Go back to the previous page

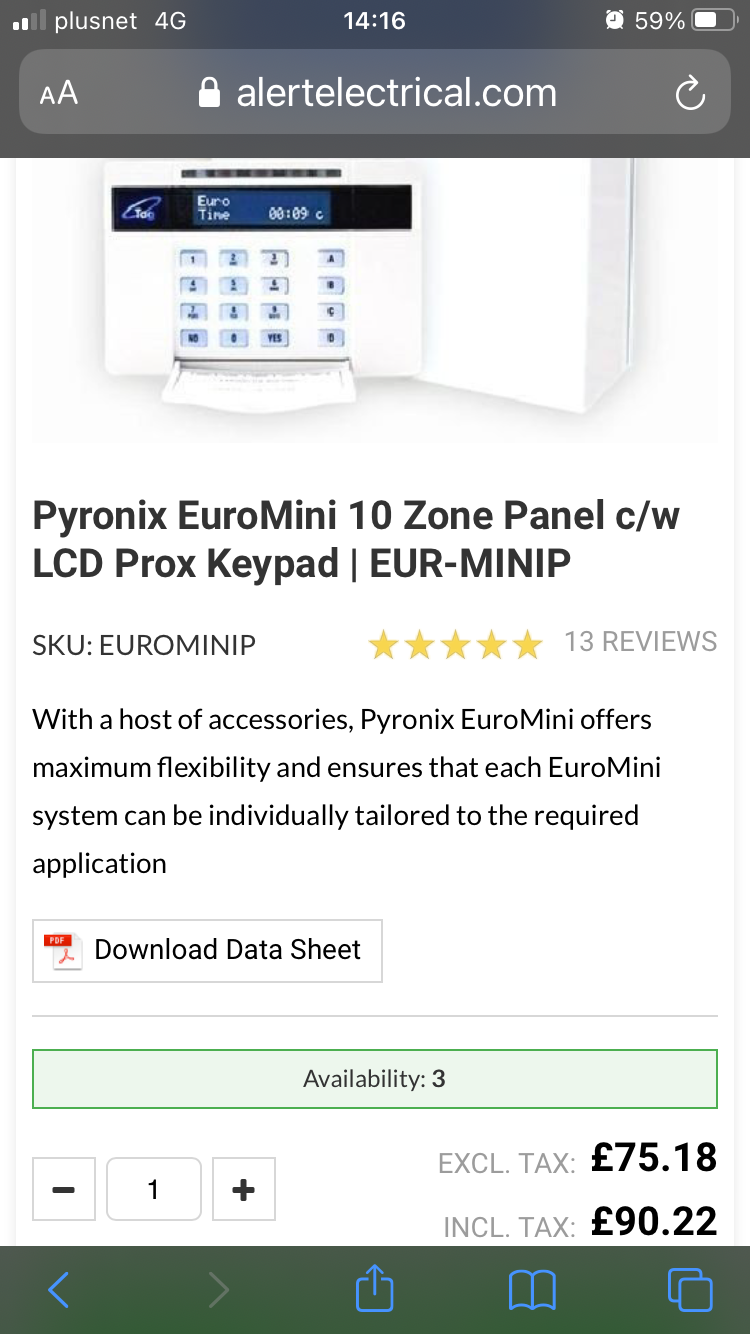[x=59, y=1290]
